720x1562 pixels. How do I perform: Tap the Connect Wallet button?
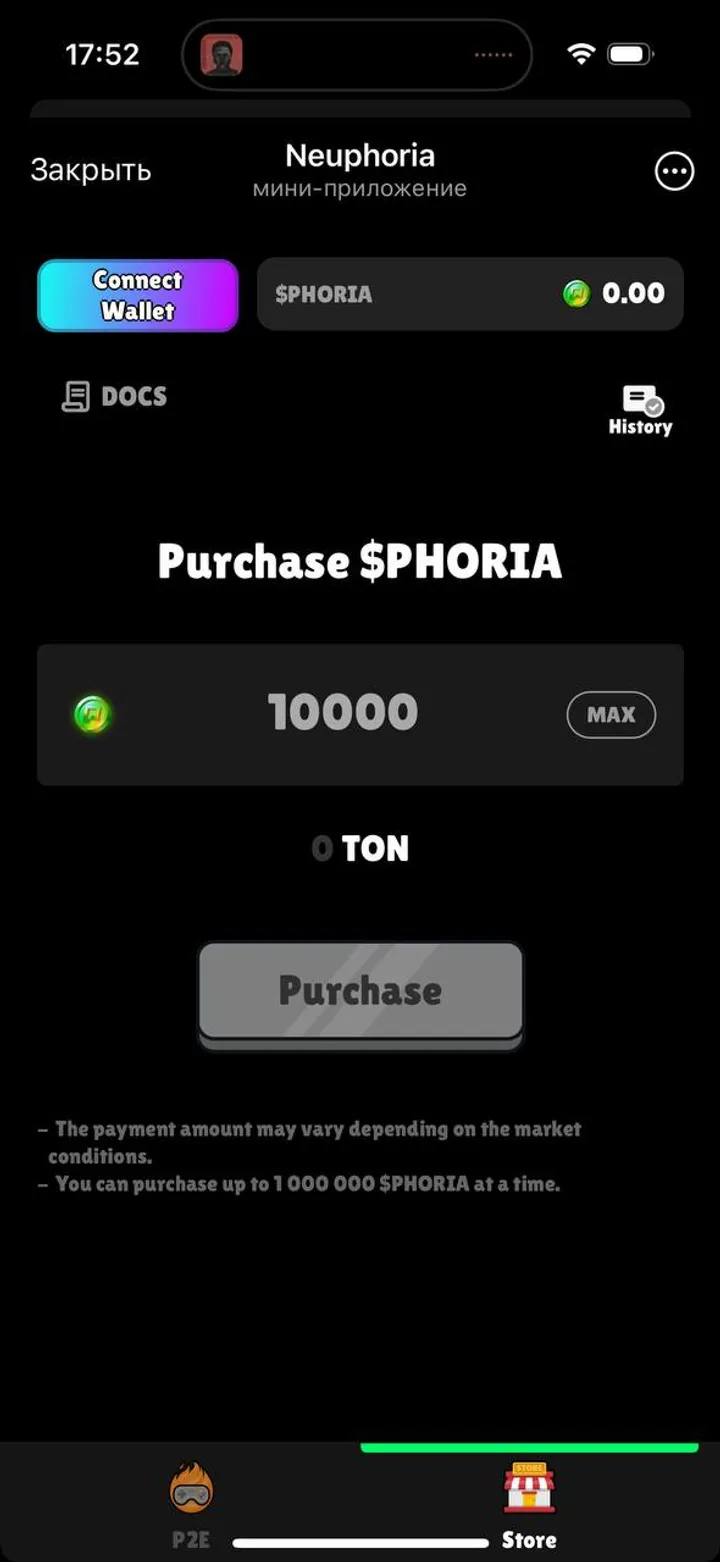[x=138, y=295]
